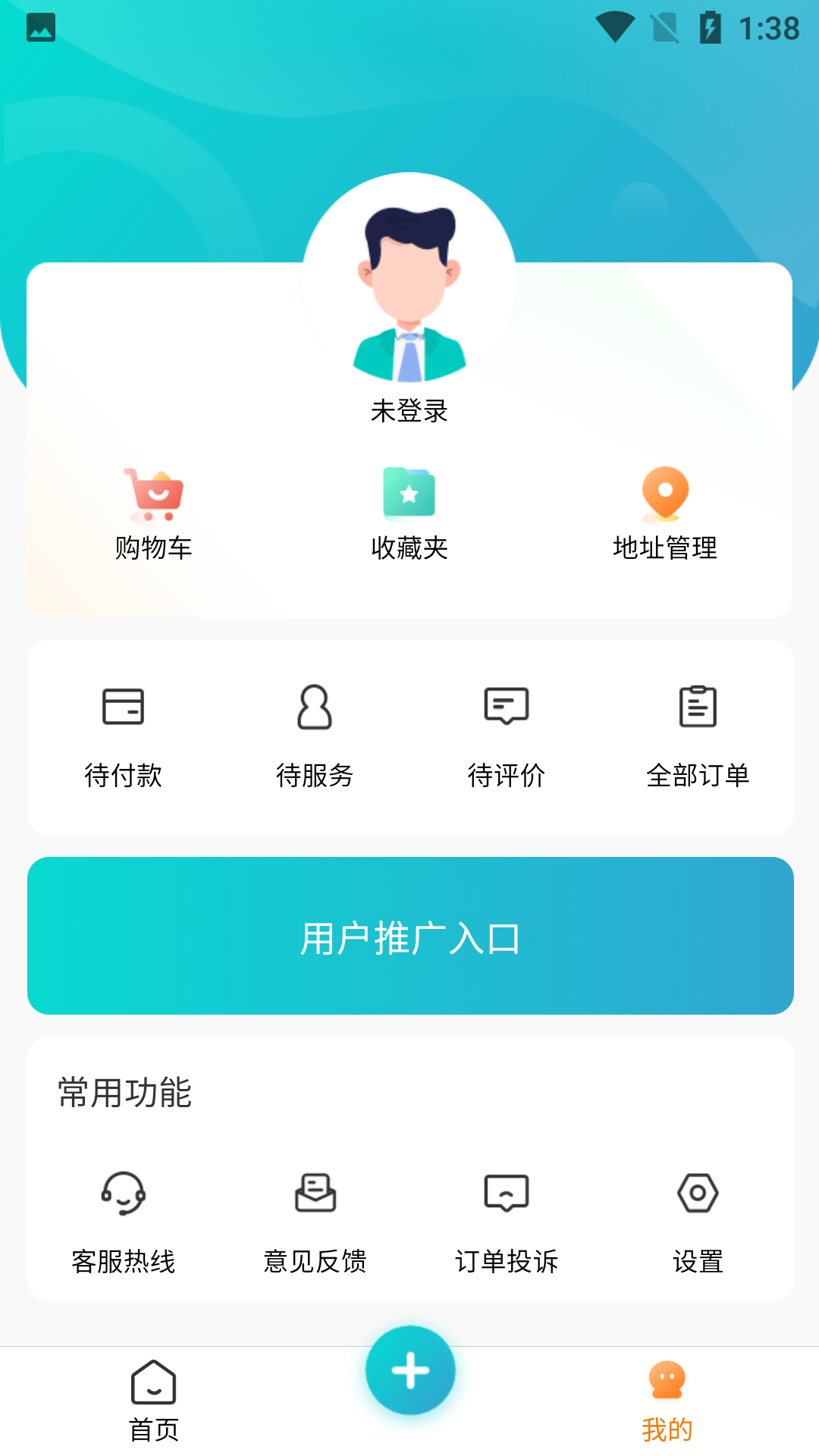
Task: Open 地址管理 address management icon
Action: 664,494
